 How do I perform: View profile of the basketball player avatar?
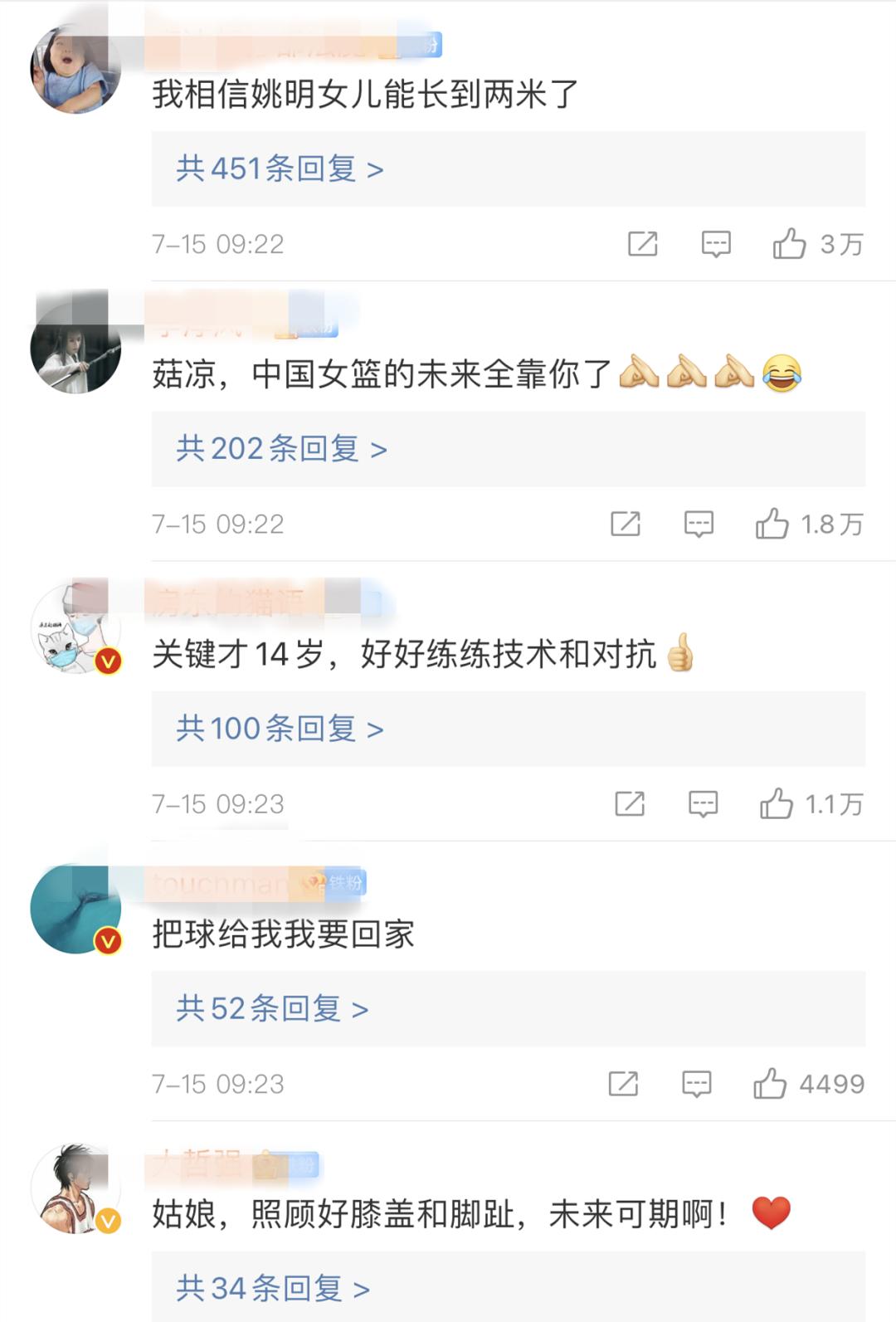[75, 1188]
